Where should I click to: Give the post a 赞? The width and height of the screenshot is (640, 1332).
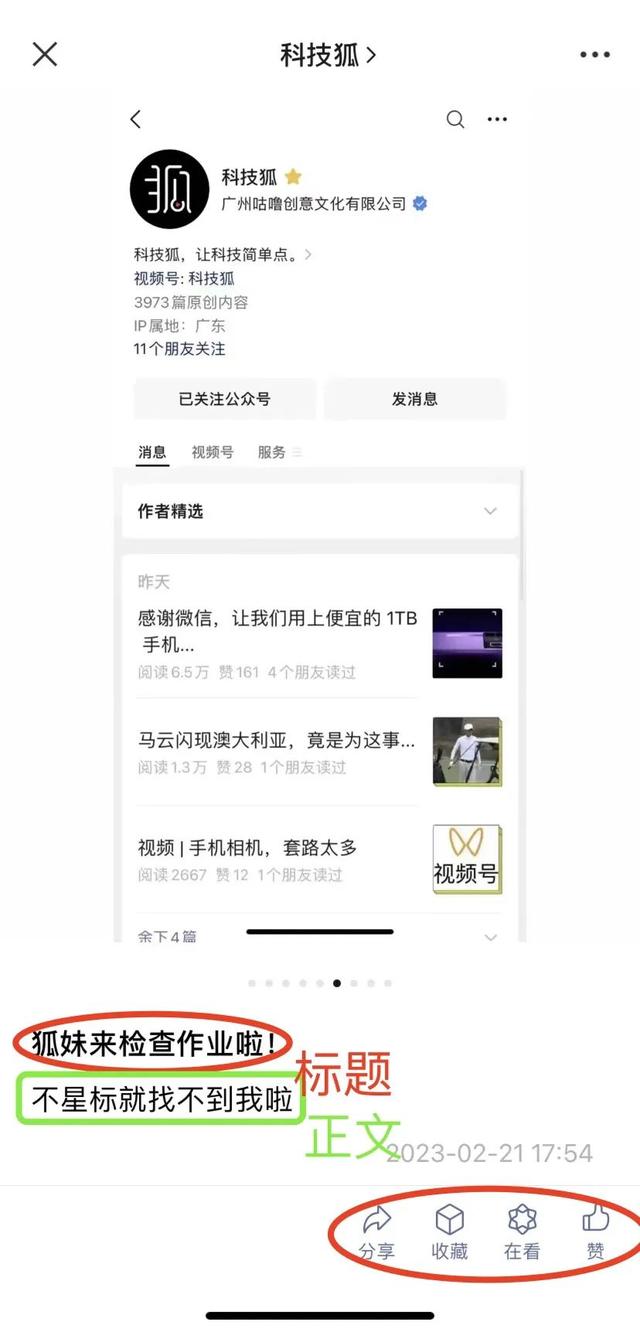click(596, 1232)
